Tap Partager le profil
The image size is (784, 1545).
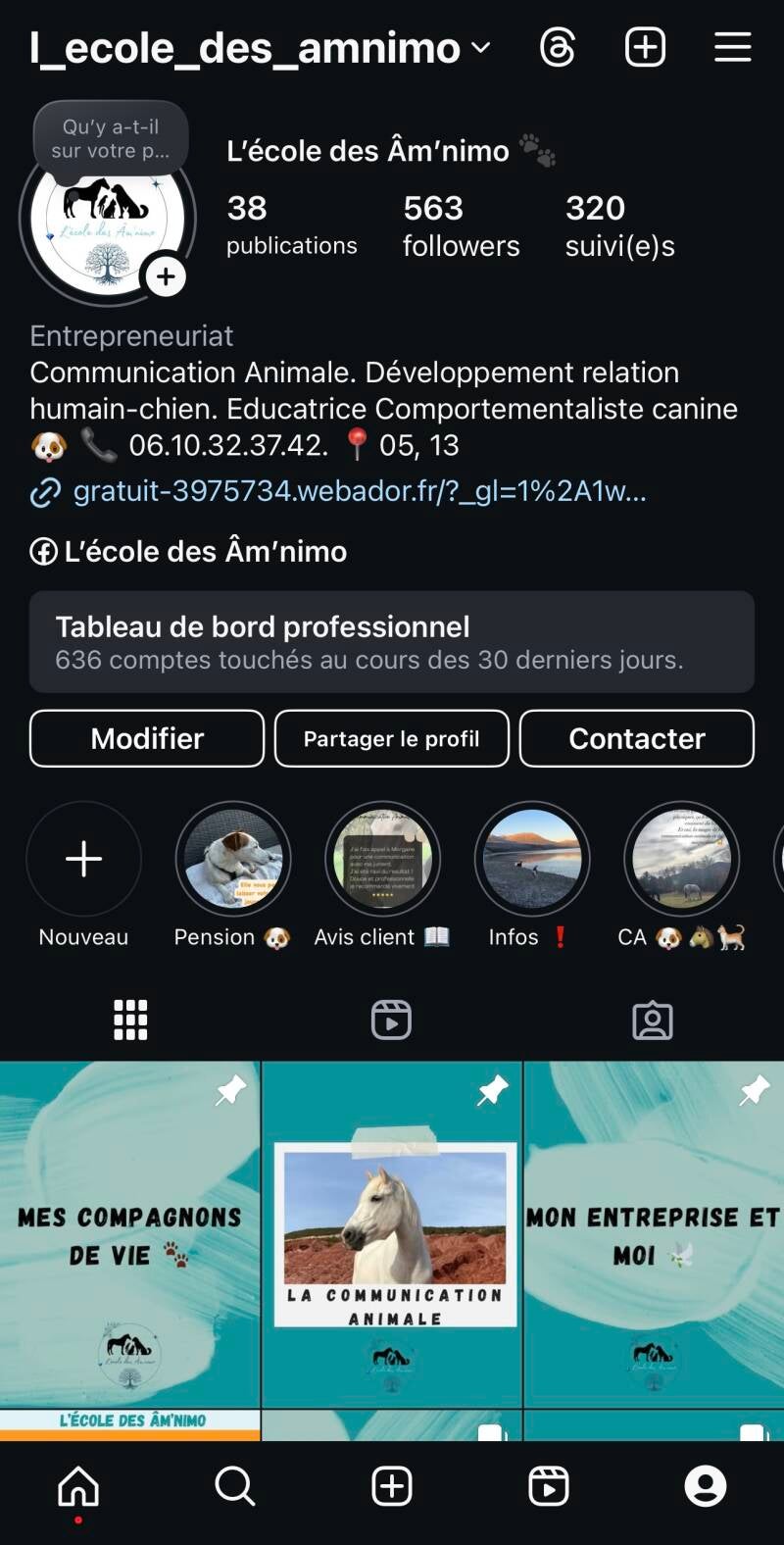[392, 738]
